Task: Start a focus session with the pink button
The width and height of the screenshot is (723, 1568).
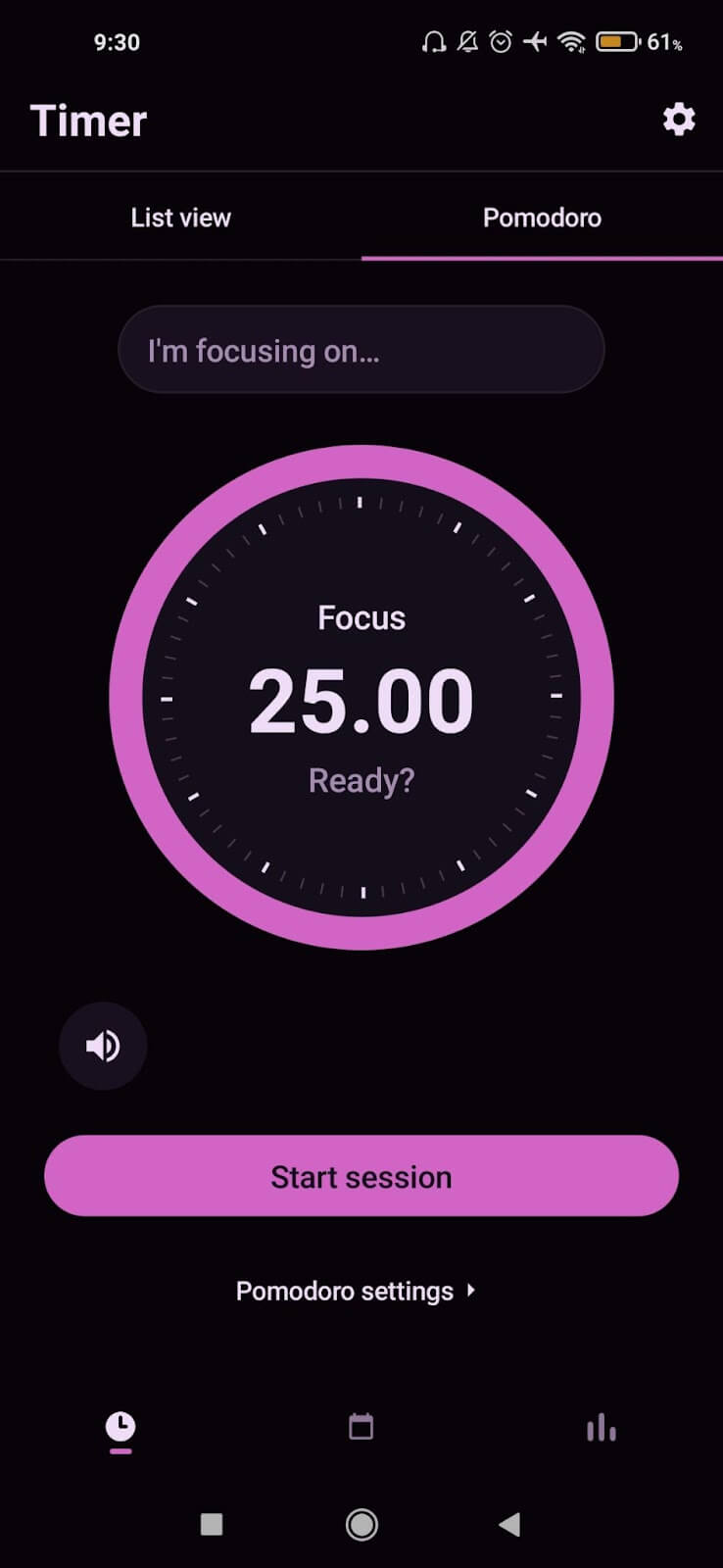Action: pyautogui.click(x=361, y=1176)
